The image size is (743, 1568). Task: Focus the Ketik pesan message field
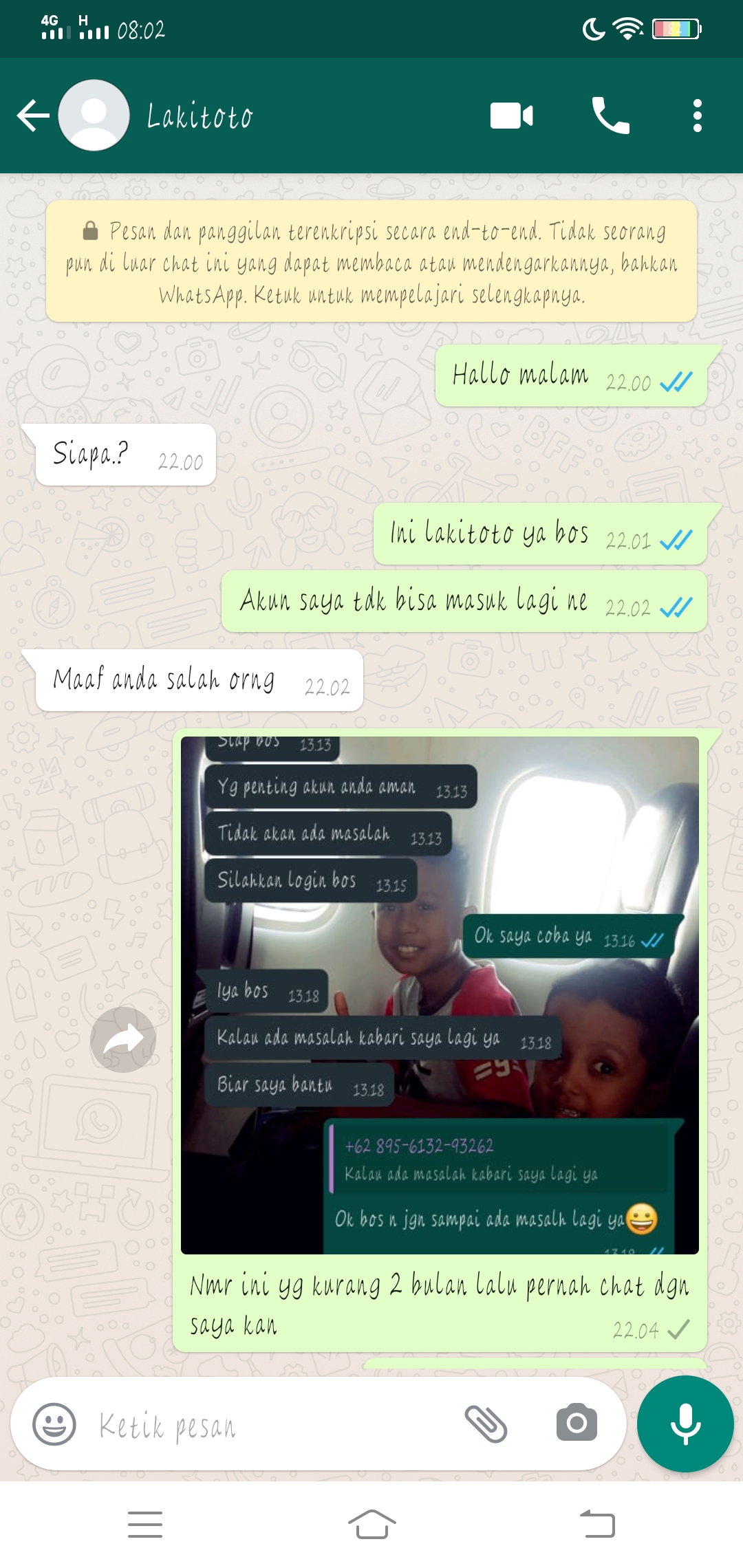point(275,1425)
